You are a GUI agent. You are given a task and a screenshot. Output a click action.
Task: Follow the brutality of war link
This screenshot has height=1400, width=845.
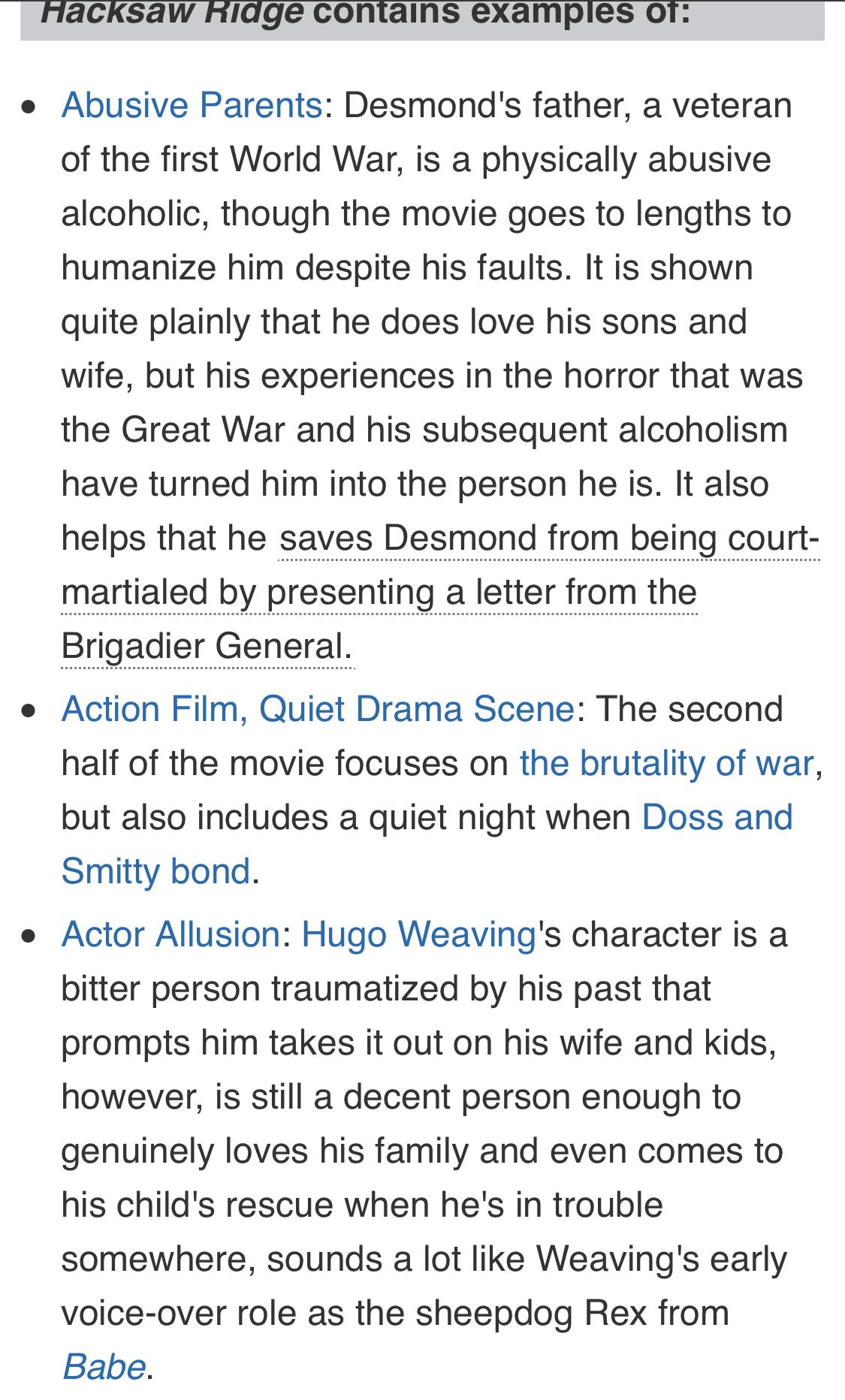667,763
